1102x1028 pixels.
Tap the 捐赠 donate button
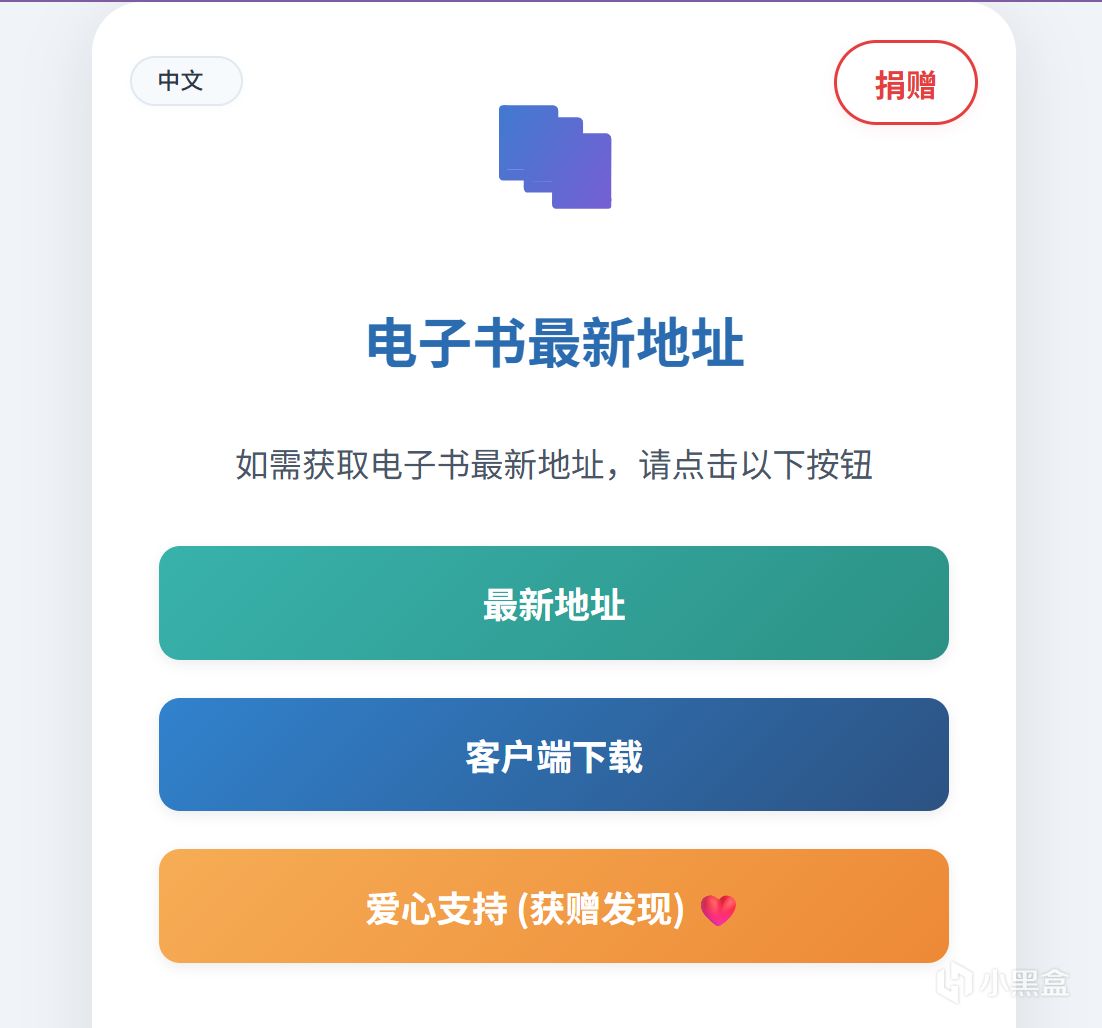[x=905, y=84]
